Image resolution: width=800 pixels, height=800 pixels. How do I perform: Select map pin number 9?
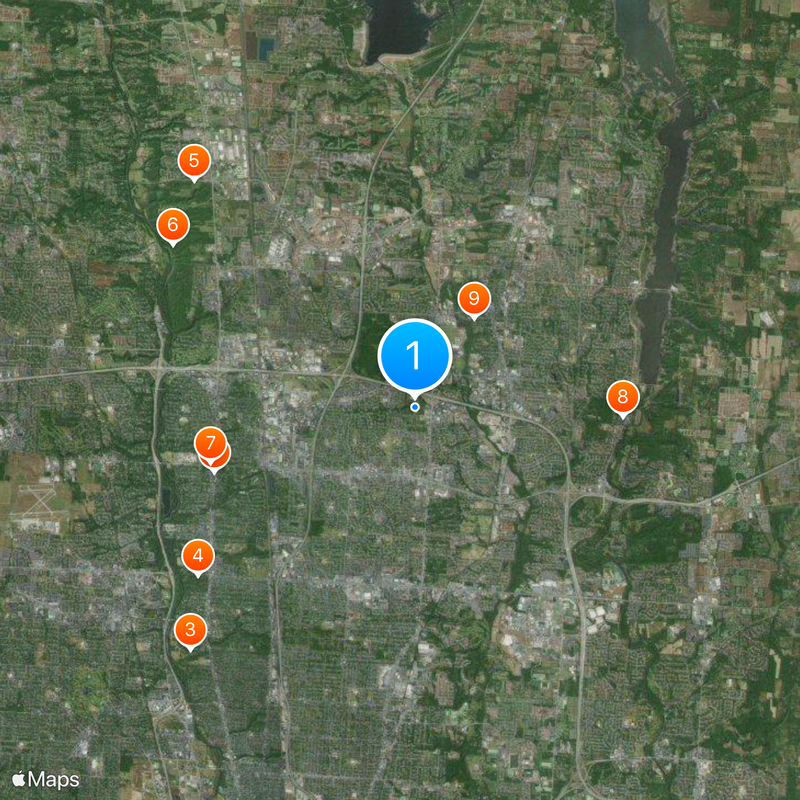473,297
